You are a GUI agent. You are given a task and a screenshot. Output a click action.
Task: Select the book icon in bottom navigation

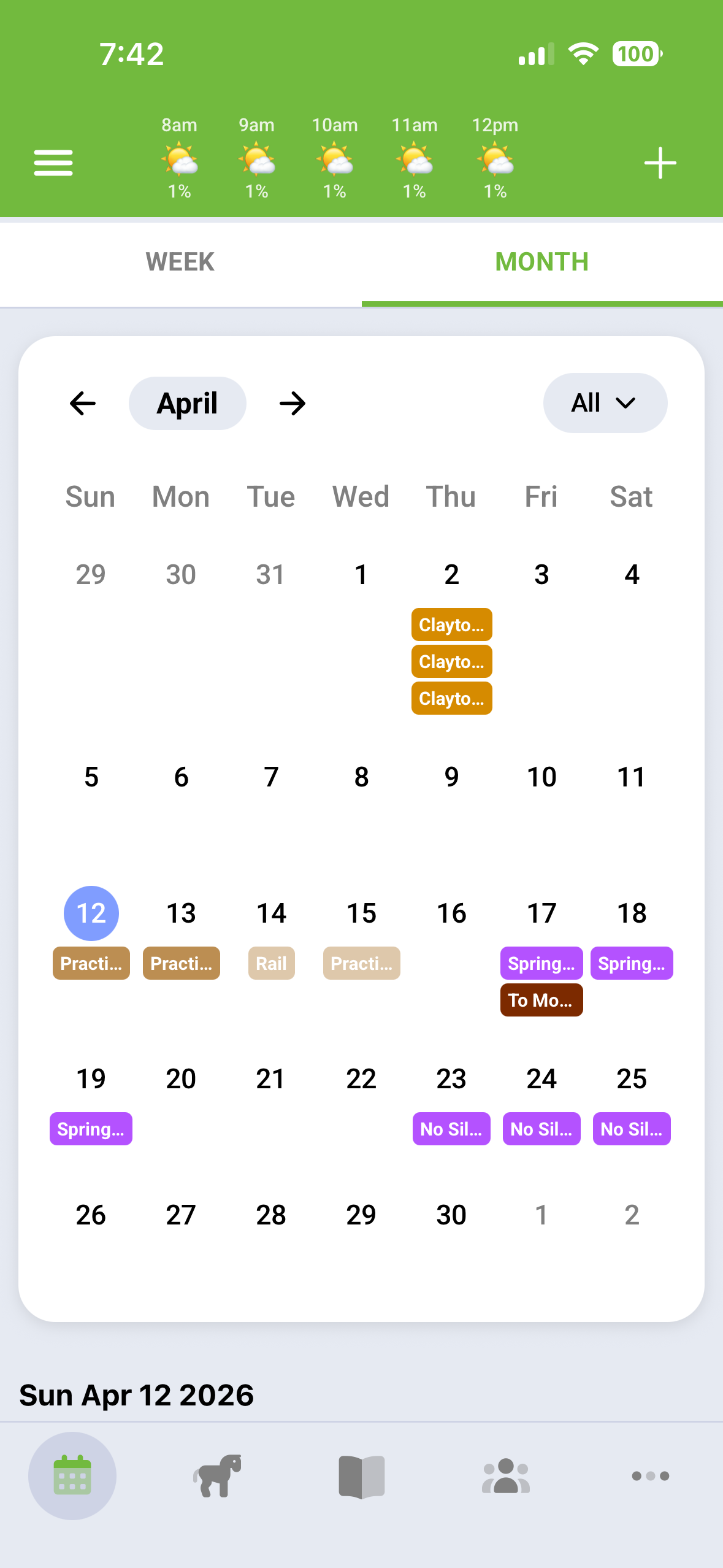(361, 1476)
